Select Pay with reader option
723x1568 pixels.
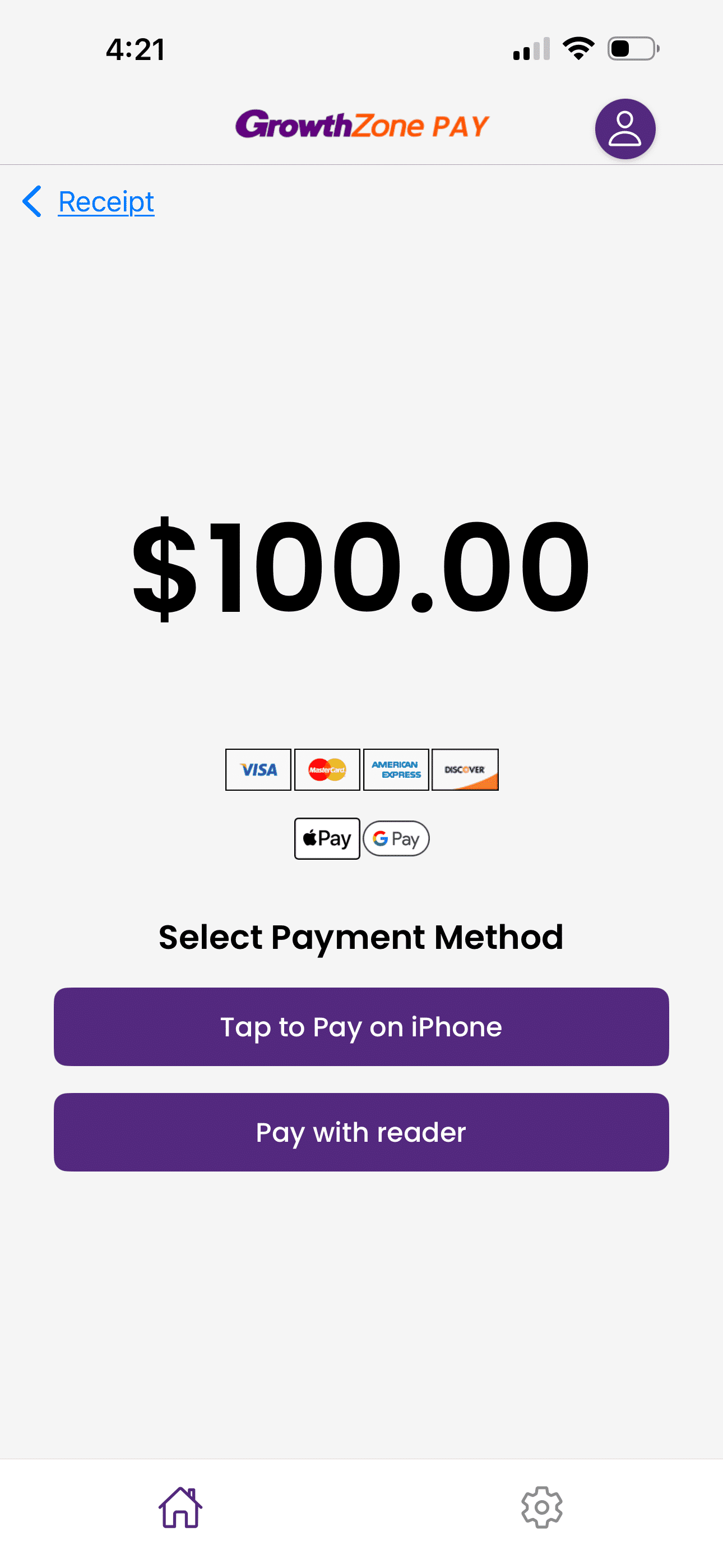click(361, 1132)
